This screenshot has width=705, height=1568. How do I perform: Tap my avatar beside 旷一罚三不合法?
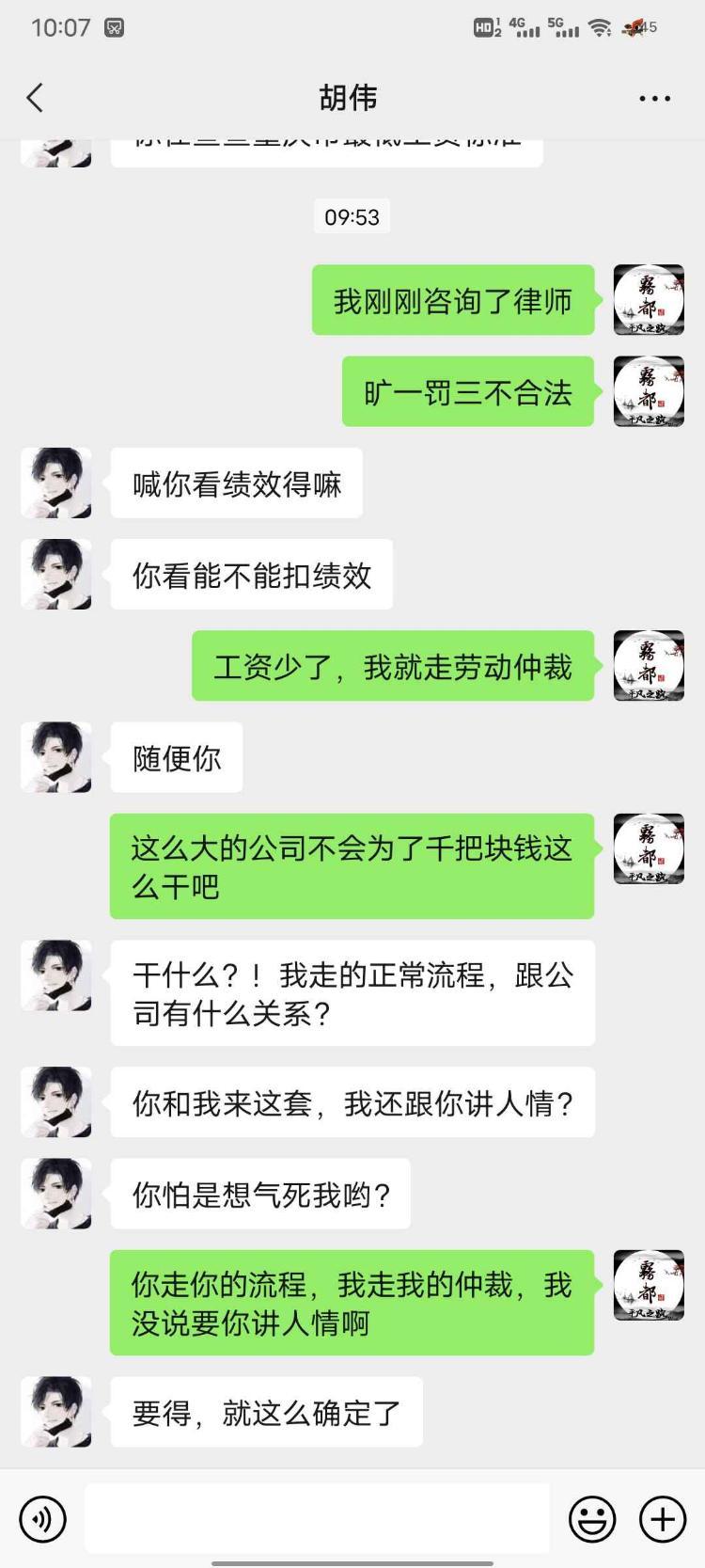[649, 391]
